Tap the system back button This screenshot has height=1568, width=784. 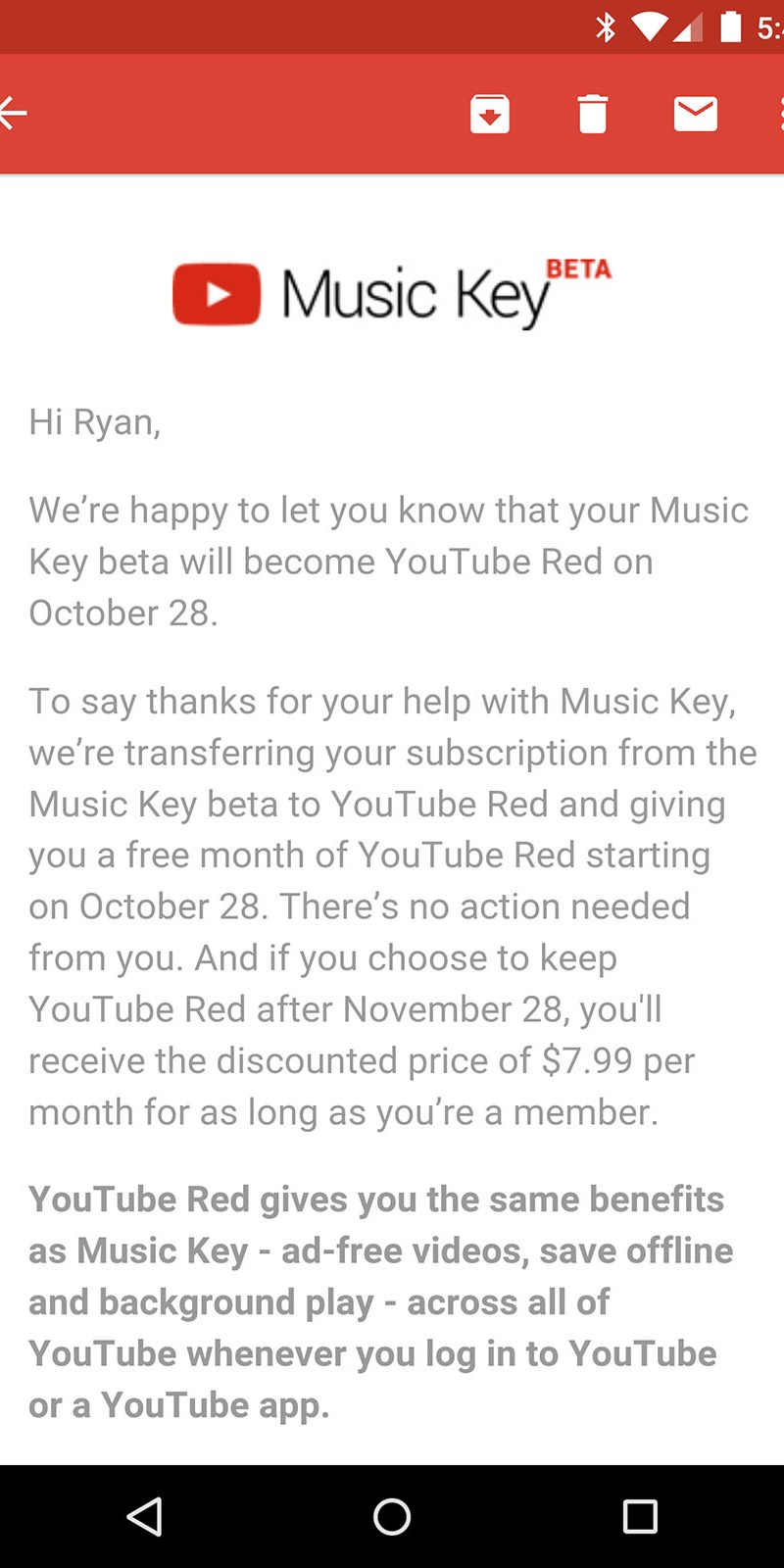pos(145,1516)
